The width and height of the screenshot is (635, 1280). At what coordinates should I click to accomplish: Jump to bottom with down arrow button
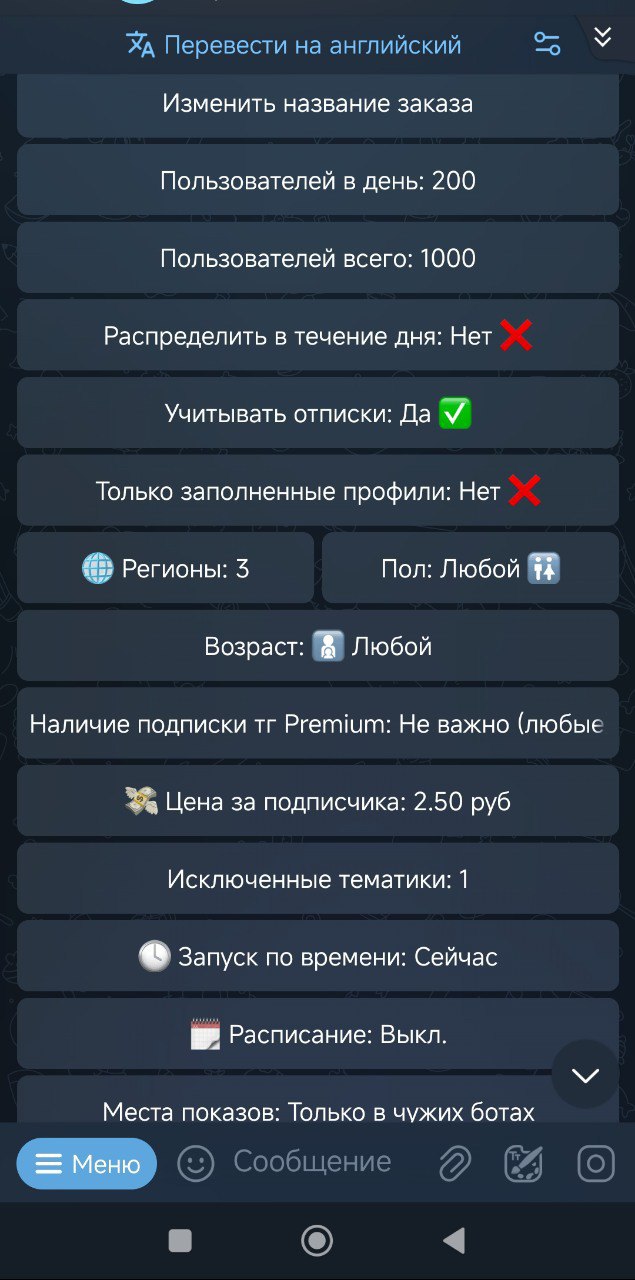585,1075
